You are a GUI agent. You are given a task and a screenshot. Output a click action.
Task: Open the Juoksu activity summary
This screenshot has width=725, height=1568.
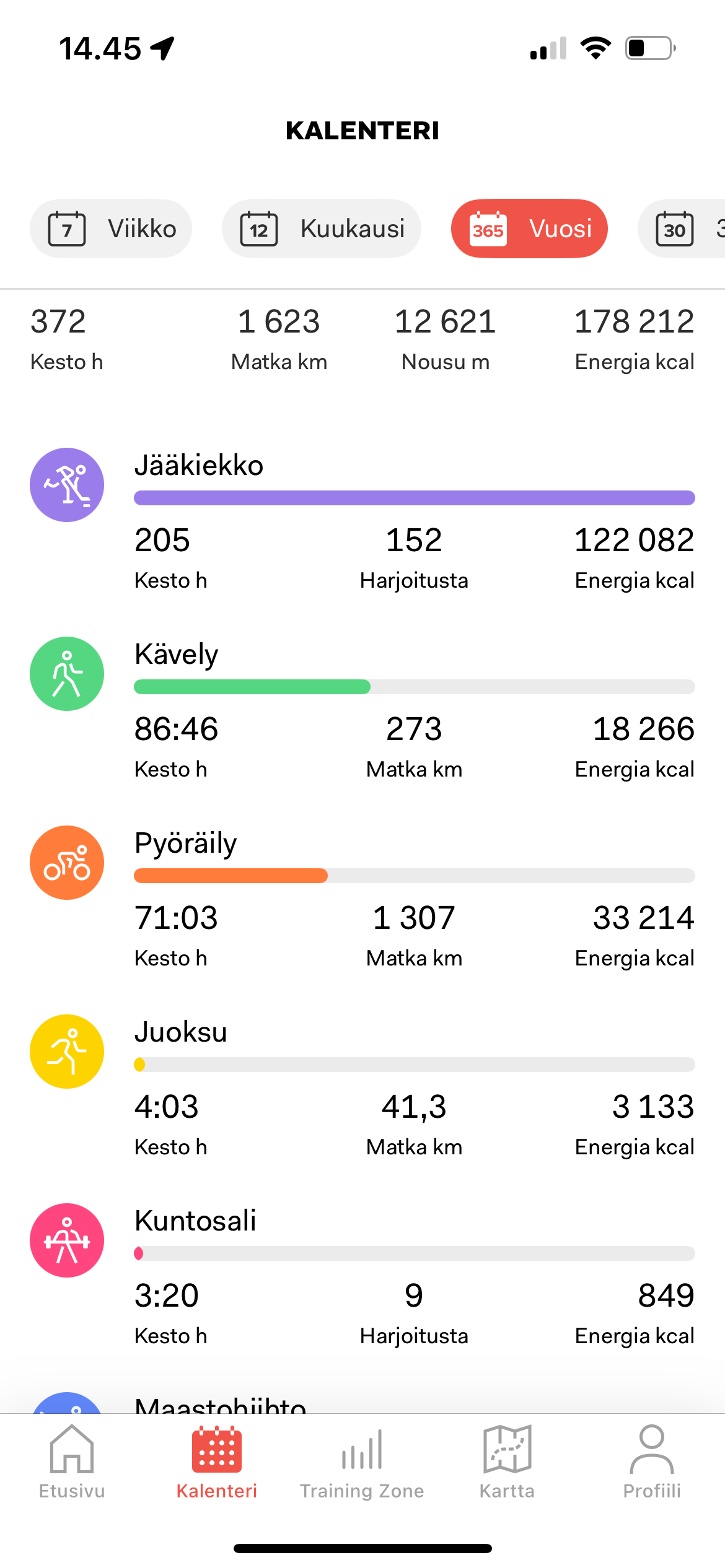(x=362, y=1087)
